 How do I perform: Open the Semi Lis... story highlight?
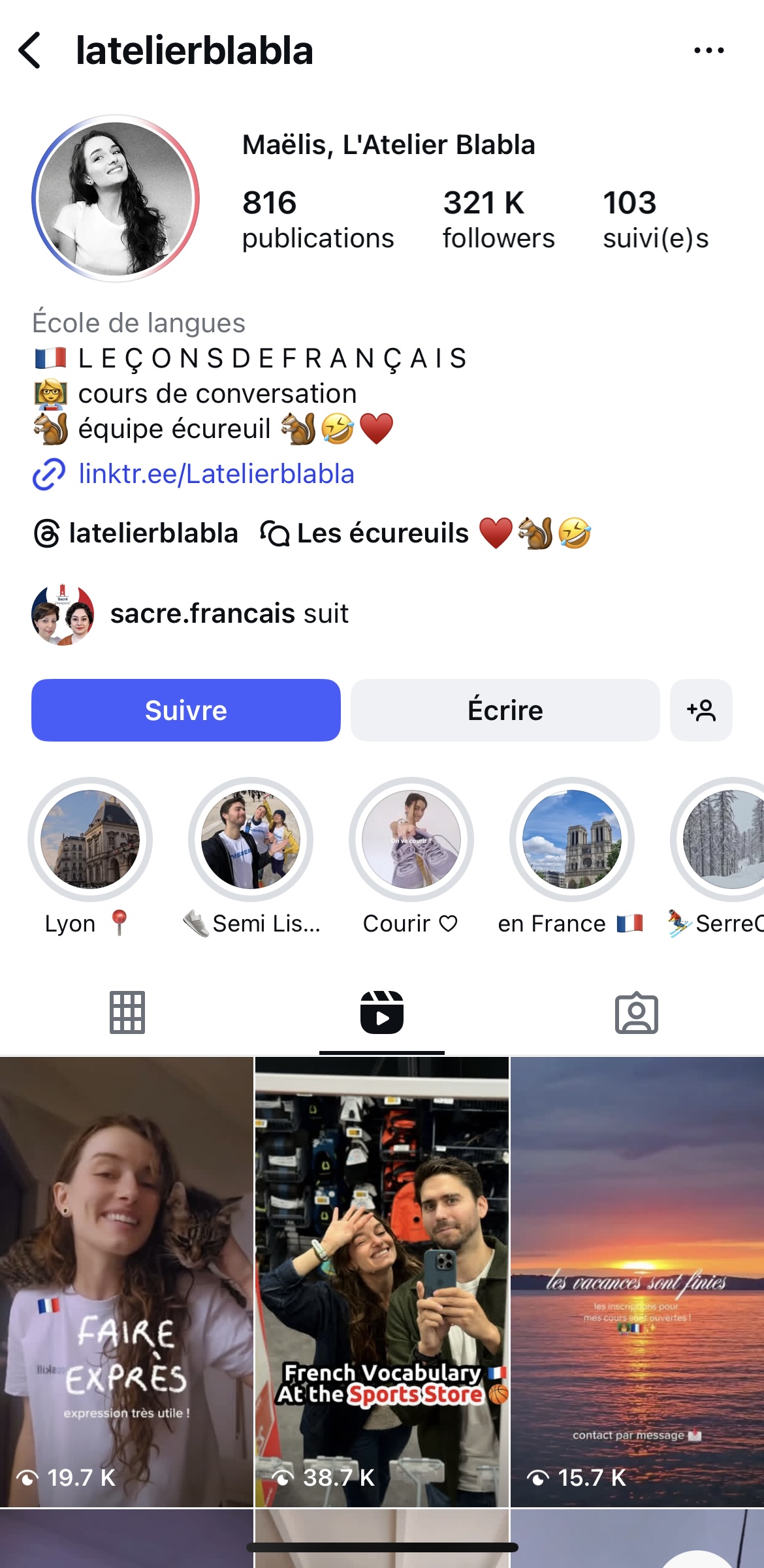[x=251, y=839]
